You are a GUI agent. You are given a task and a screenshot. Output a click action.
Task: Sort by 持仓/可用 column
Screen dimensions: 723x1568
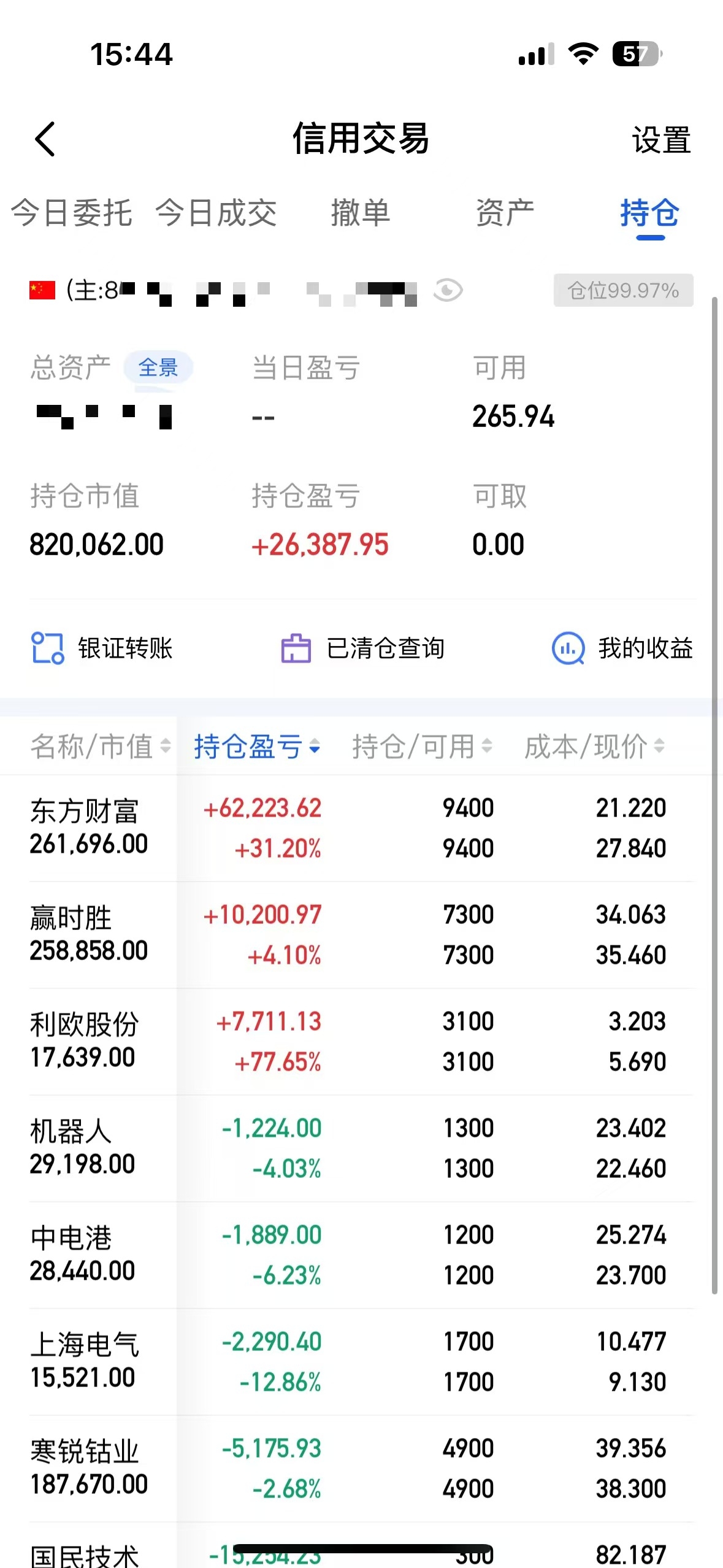click(422, 746)
